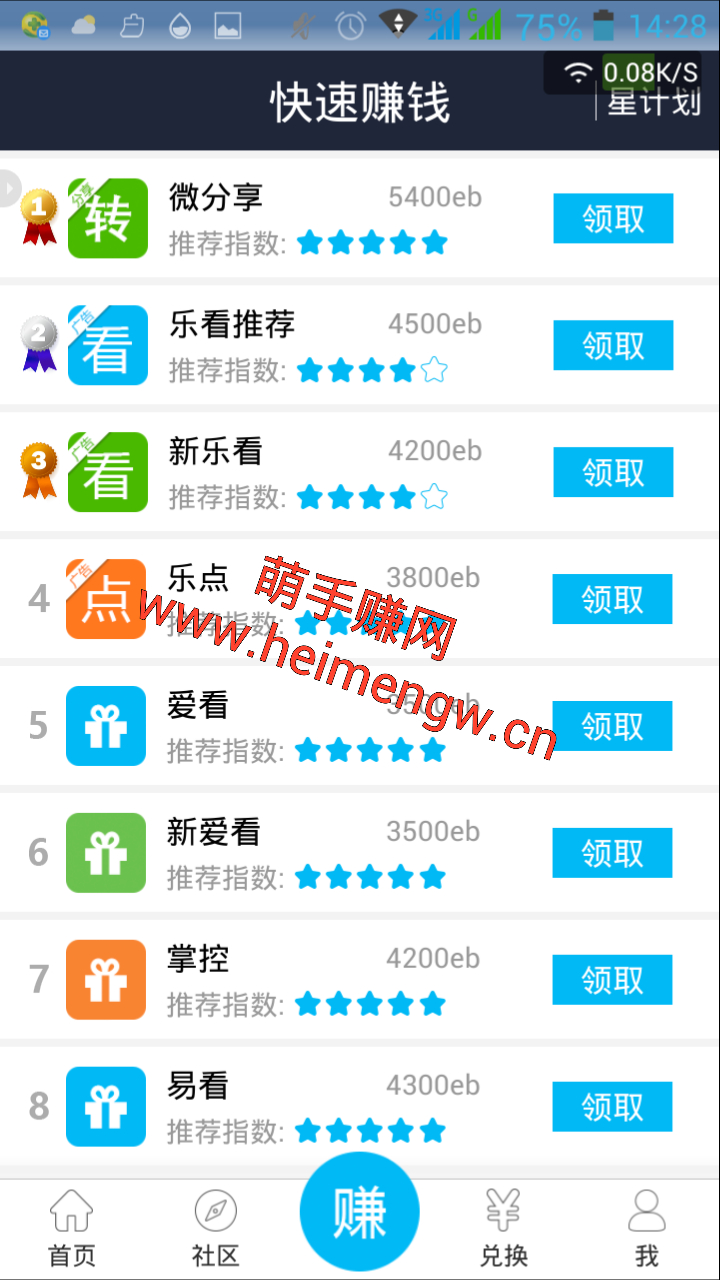Tap 领取 beside 掌控

[x=612, y=980]
